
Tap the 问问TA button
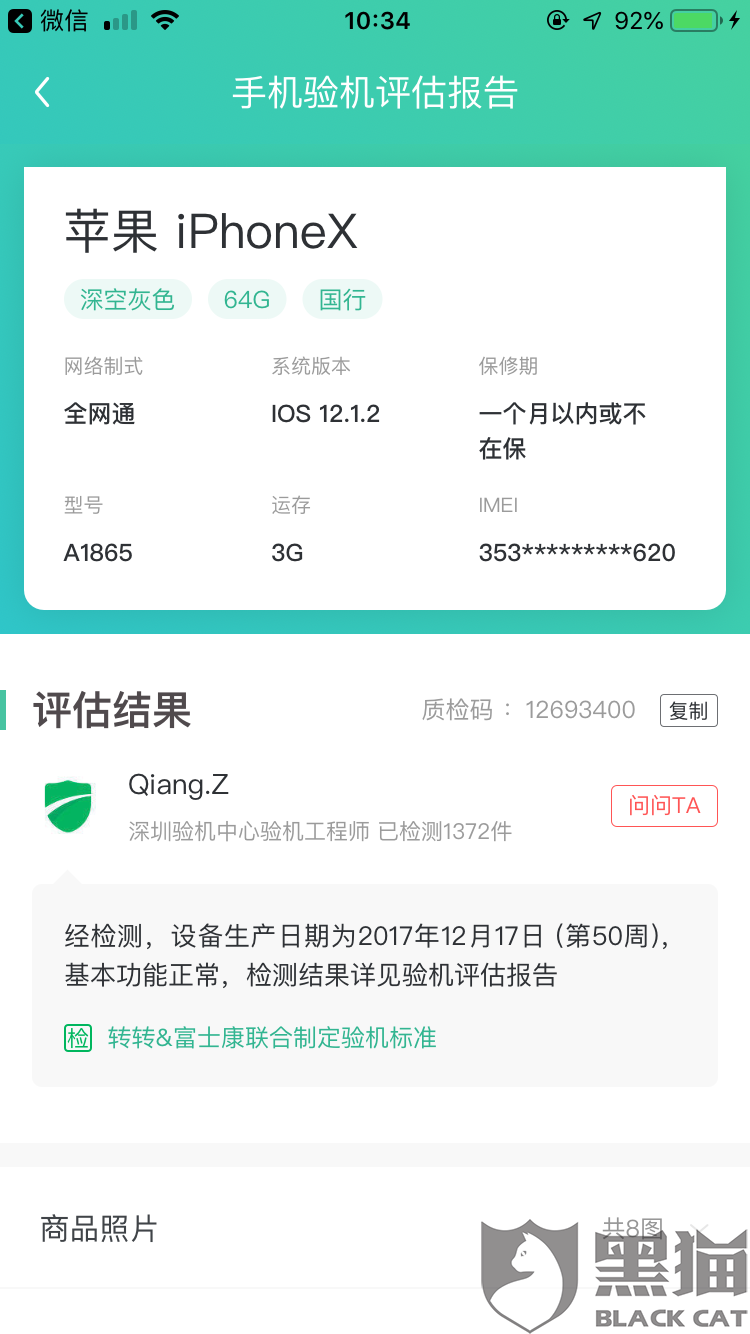[664, 806]
